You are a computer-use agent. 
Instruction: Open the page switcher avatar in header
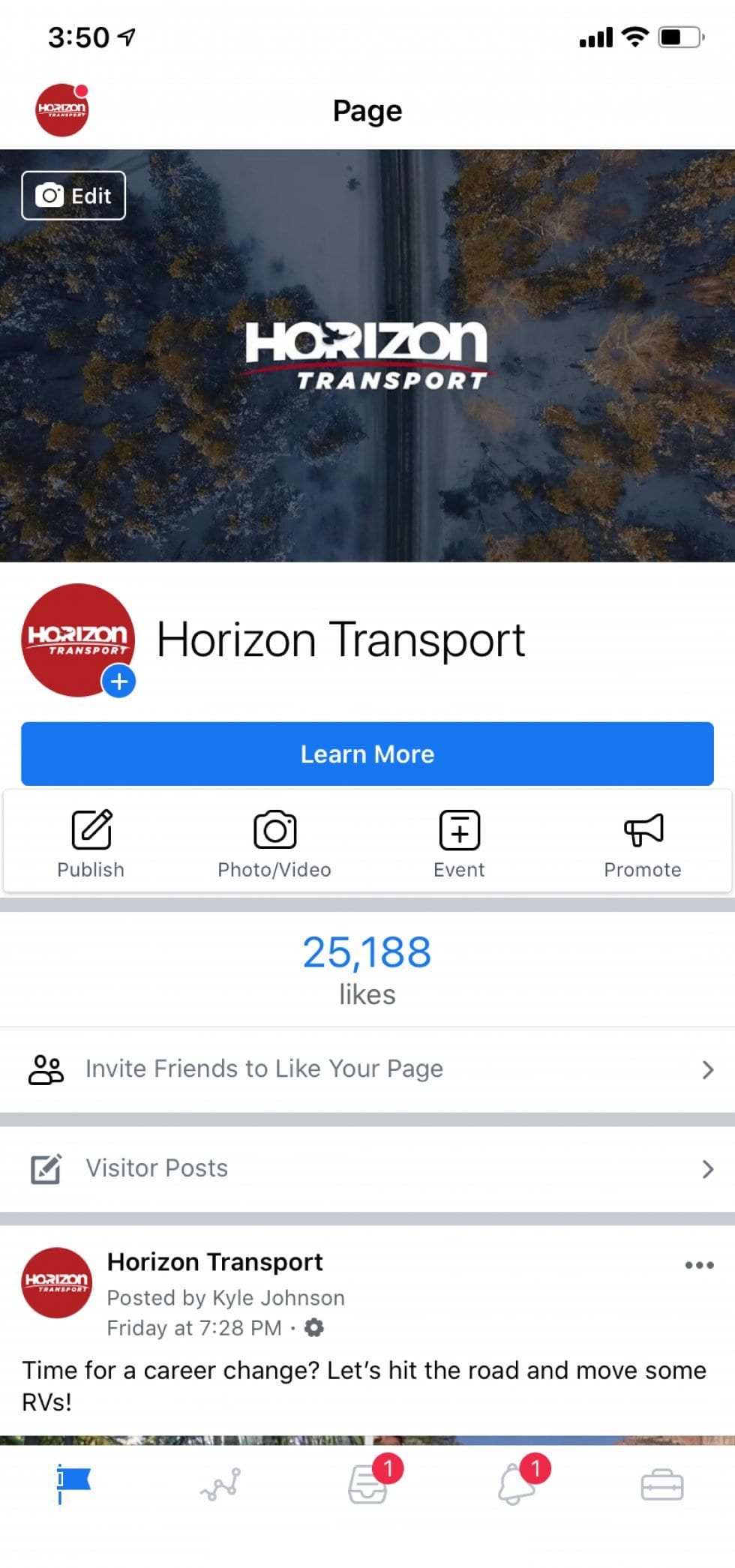click(62, 110)
